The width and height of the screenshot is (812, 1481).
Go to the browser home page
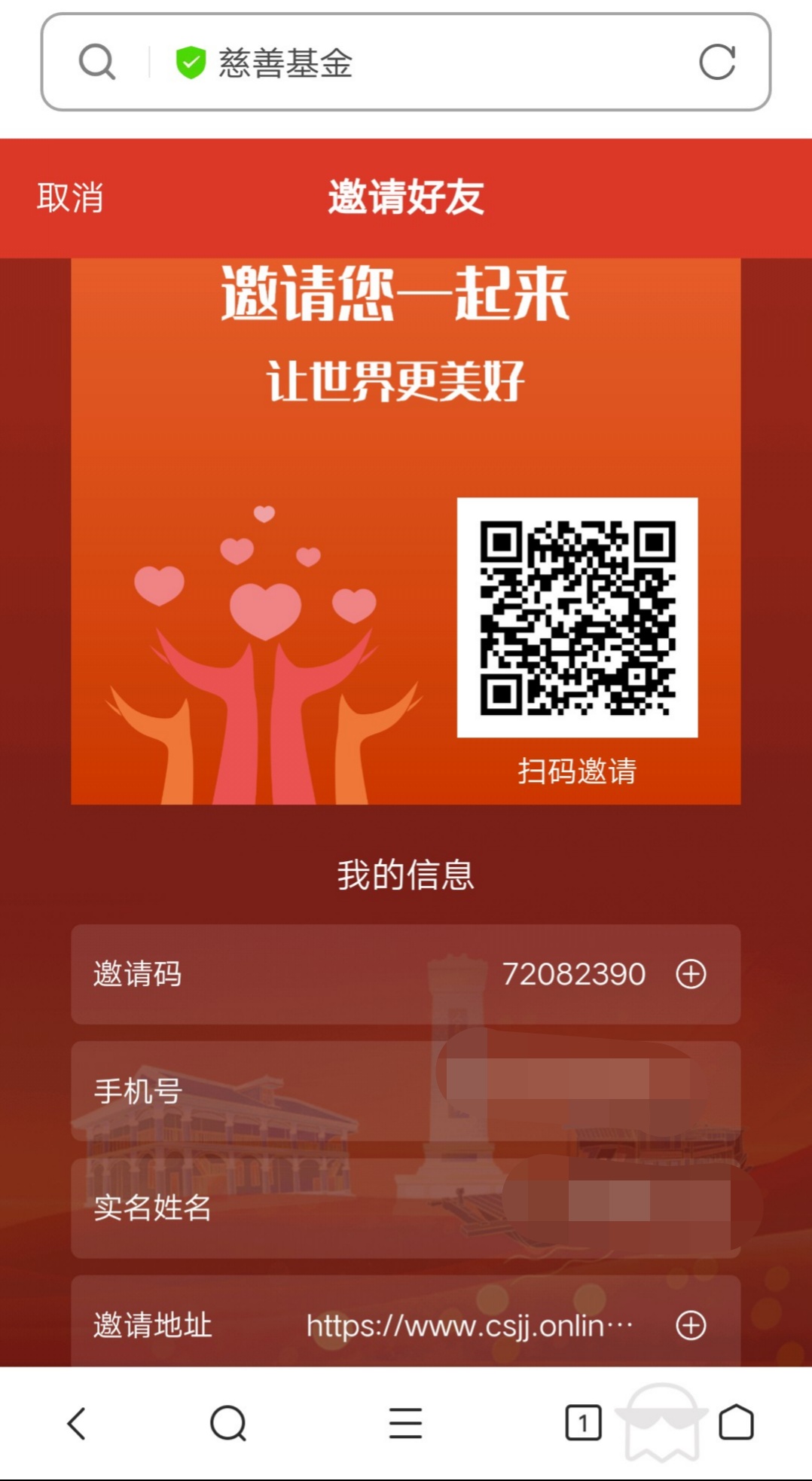coord(736,1423)
